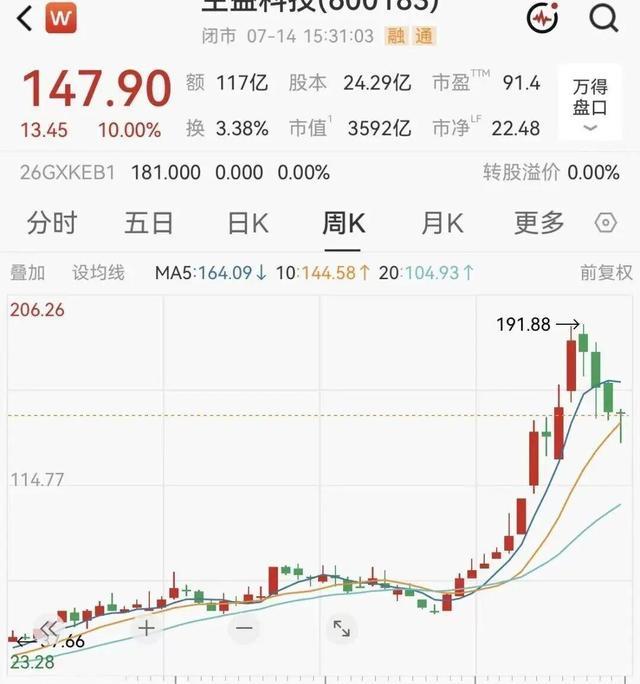Expand the chart to full screen

[x=342, y=629]
